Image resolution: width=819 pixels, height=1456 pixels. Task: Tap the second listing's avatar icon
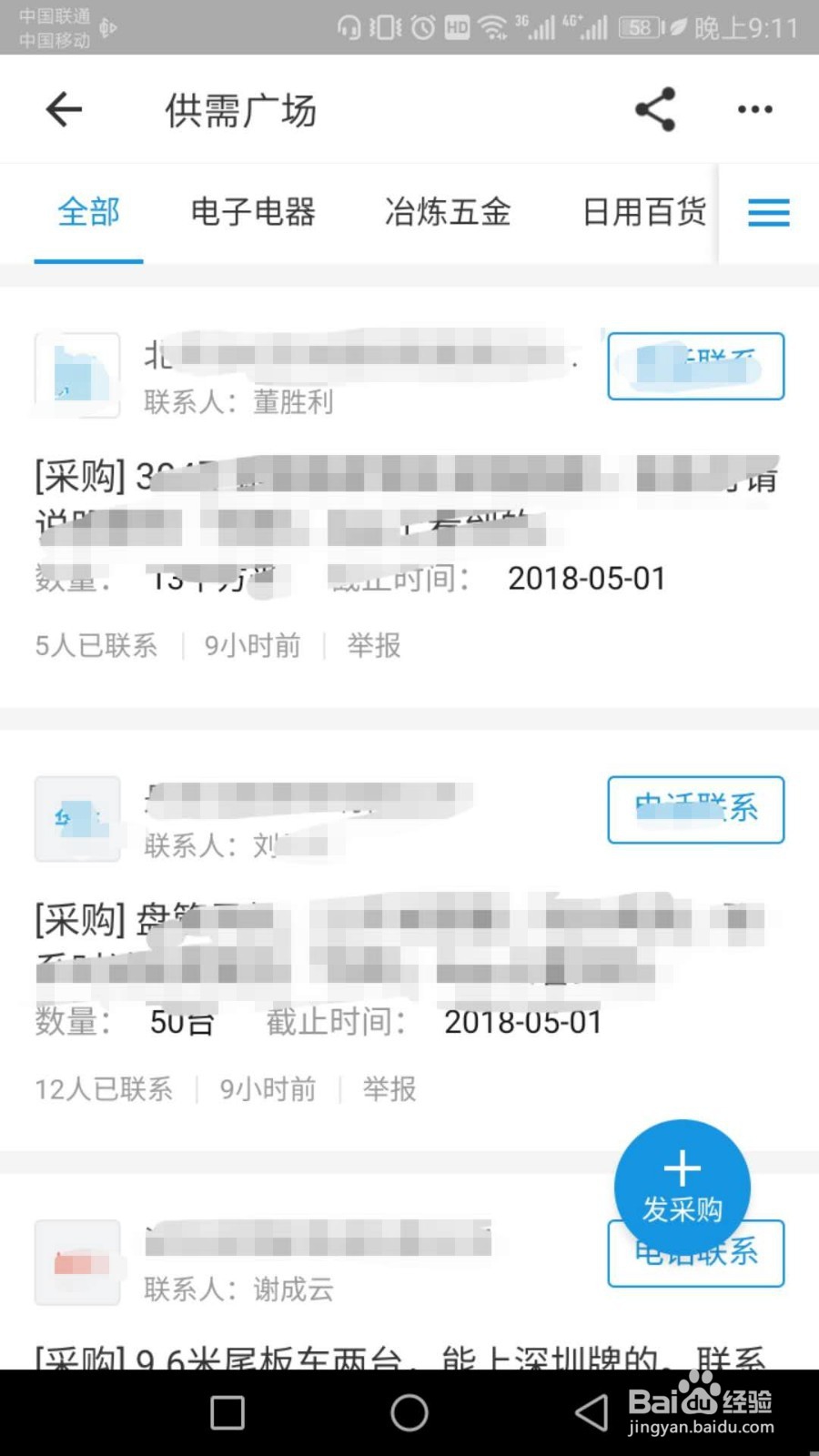coord(76,818)
